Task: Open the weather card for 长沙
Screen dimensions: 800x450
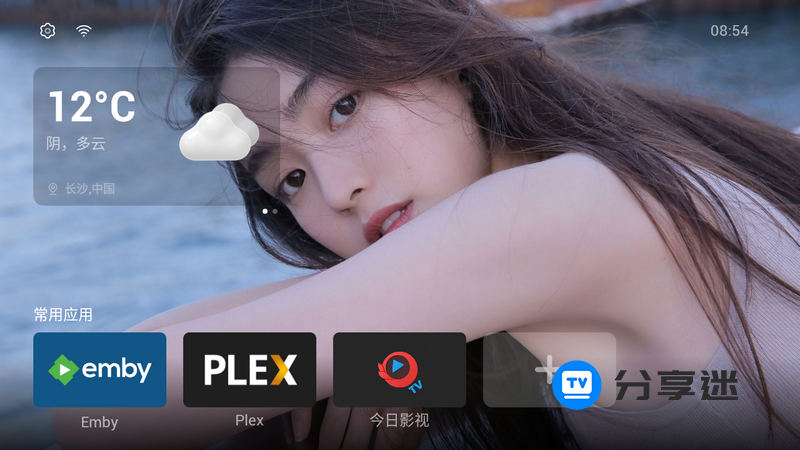Action: click(155, 136)
